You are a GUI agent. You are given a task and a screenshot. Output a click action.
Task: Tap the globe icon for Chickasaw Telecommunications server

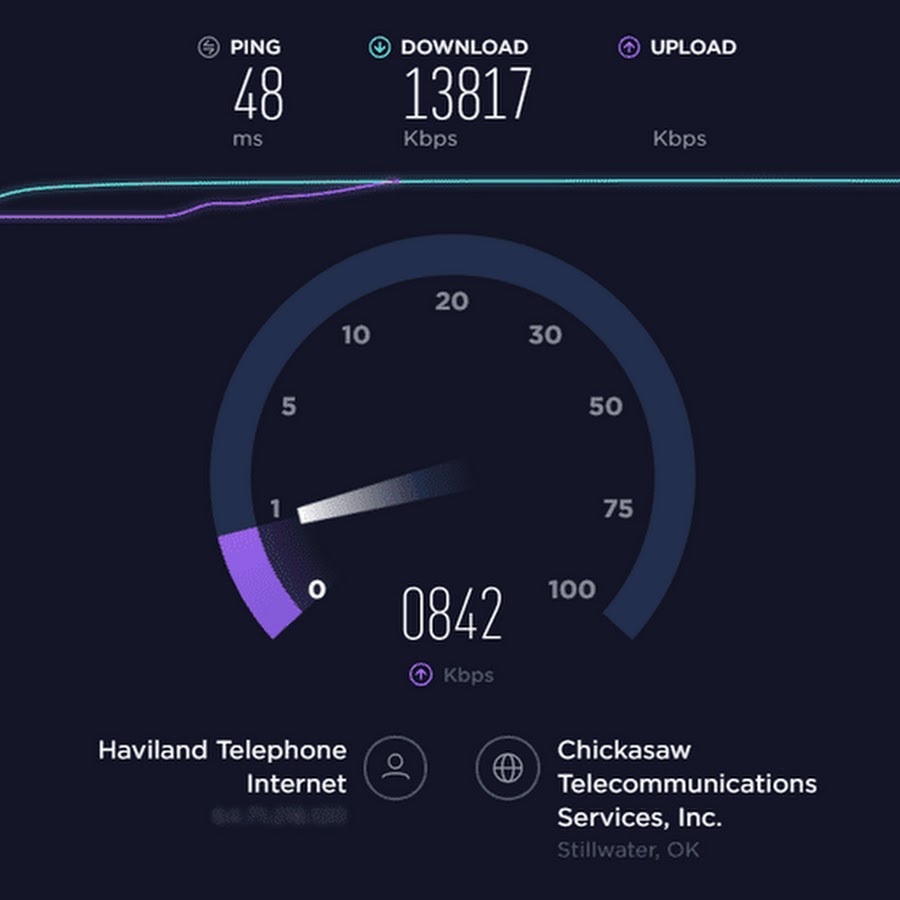(x=508, y=768)
